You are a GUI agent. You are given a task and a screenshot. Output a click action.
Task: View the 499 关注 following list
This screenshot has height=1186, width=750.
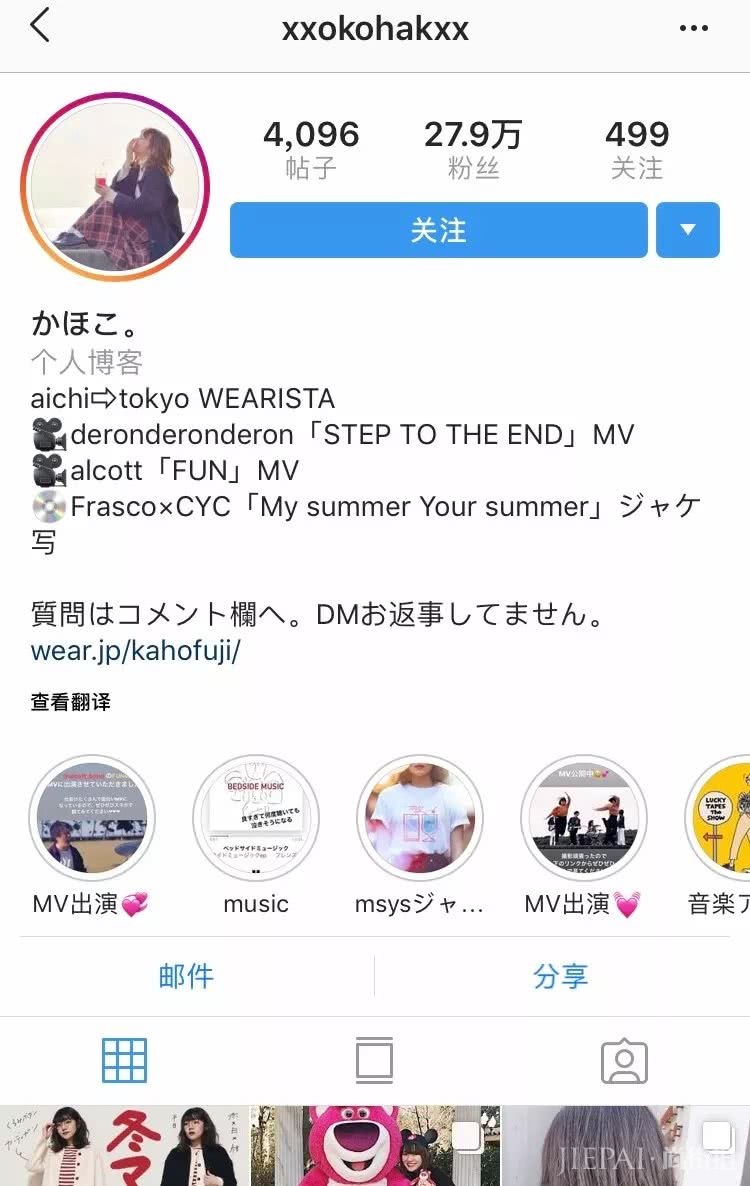(x=637, y=149)
